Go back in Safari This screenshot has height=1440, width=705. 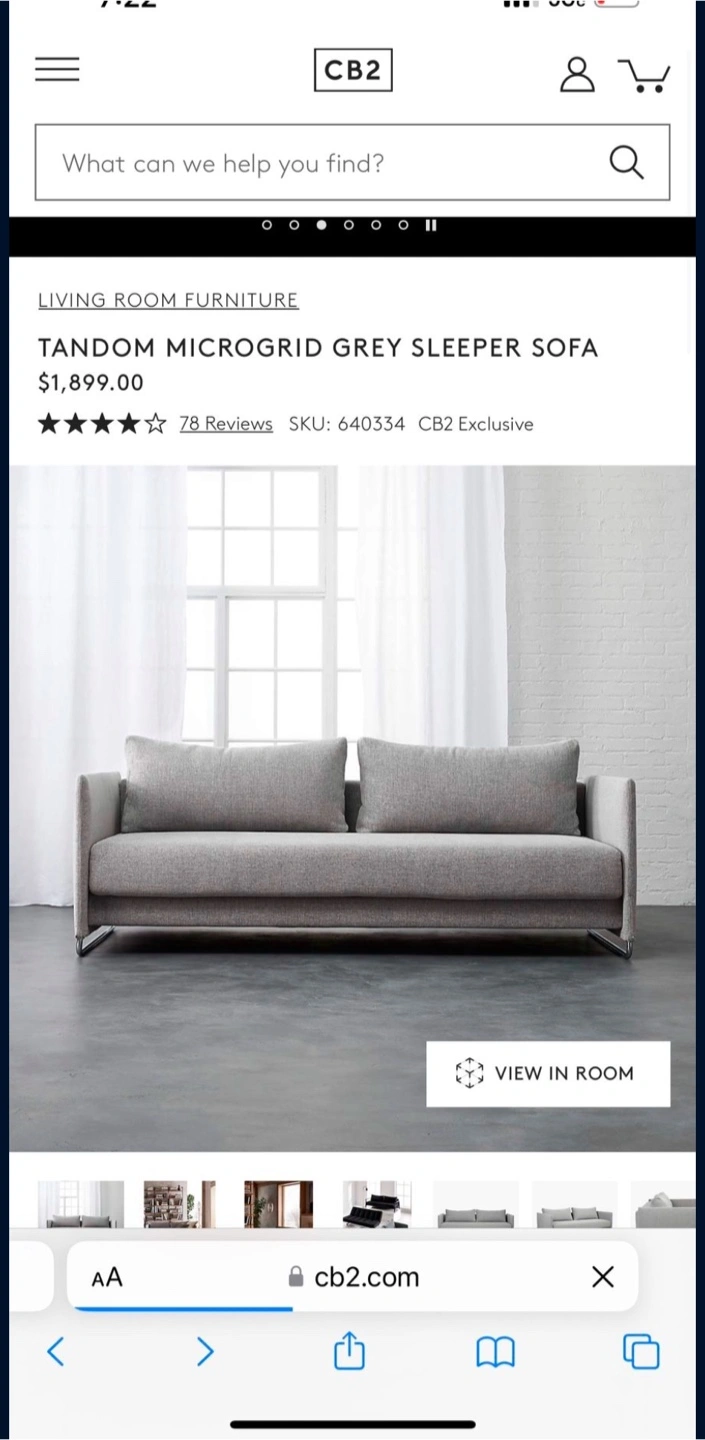(56, 1352)
